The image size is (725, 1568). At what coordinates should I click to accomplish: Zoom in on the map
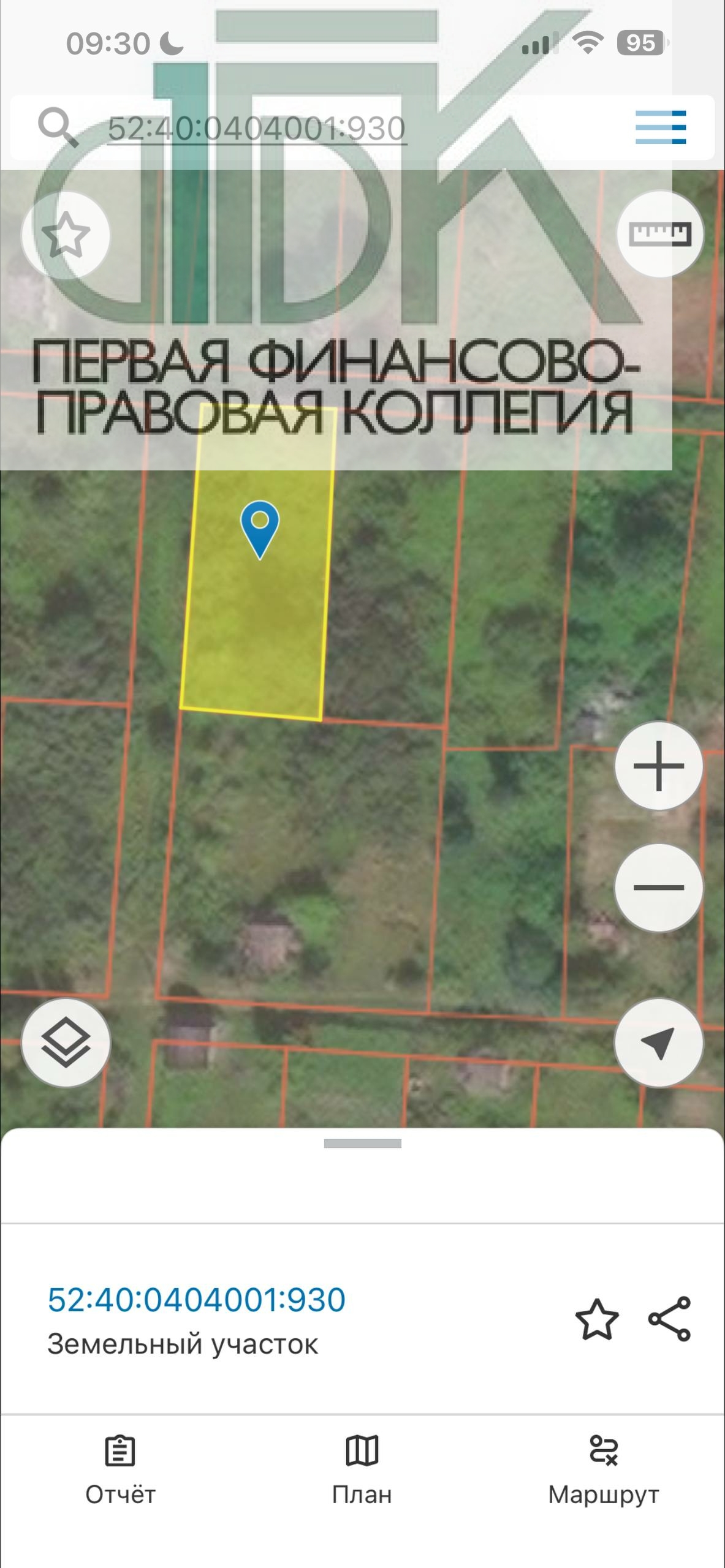tap(658, 766)
